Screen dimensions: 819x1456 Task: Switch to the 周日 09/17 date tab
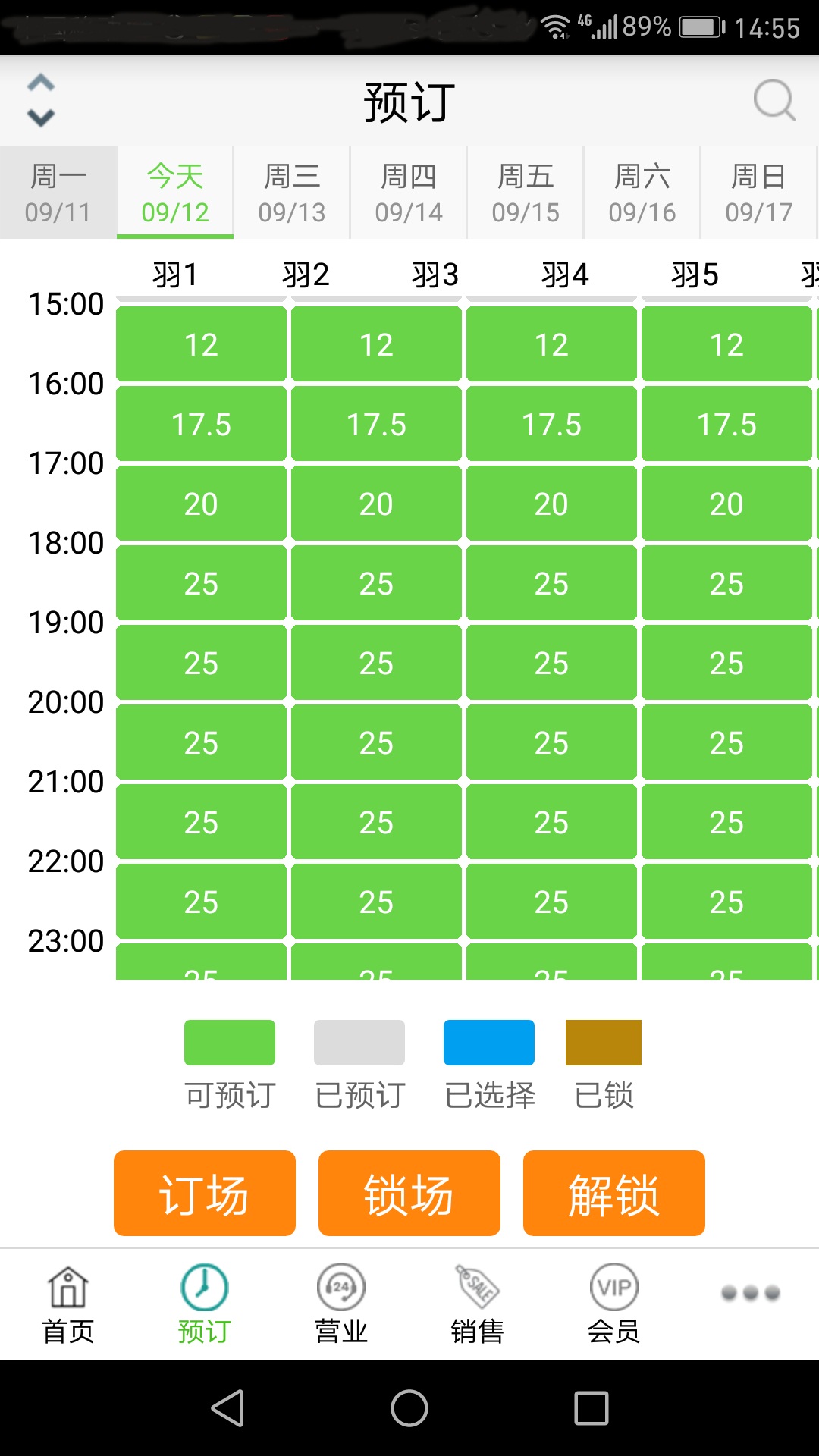point(759,193)
